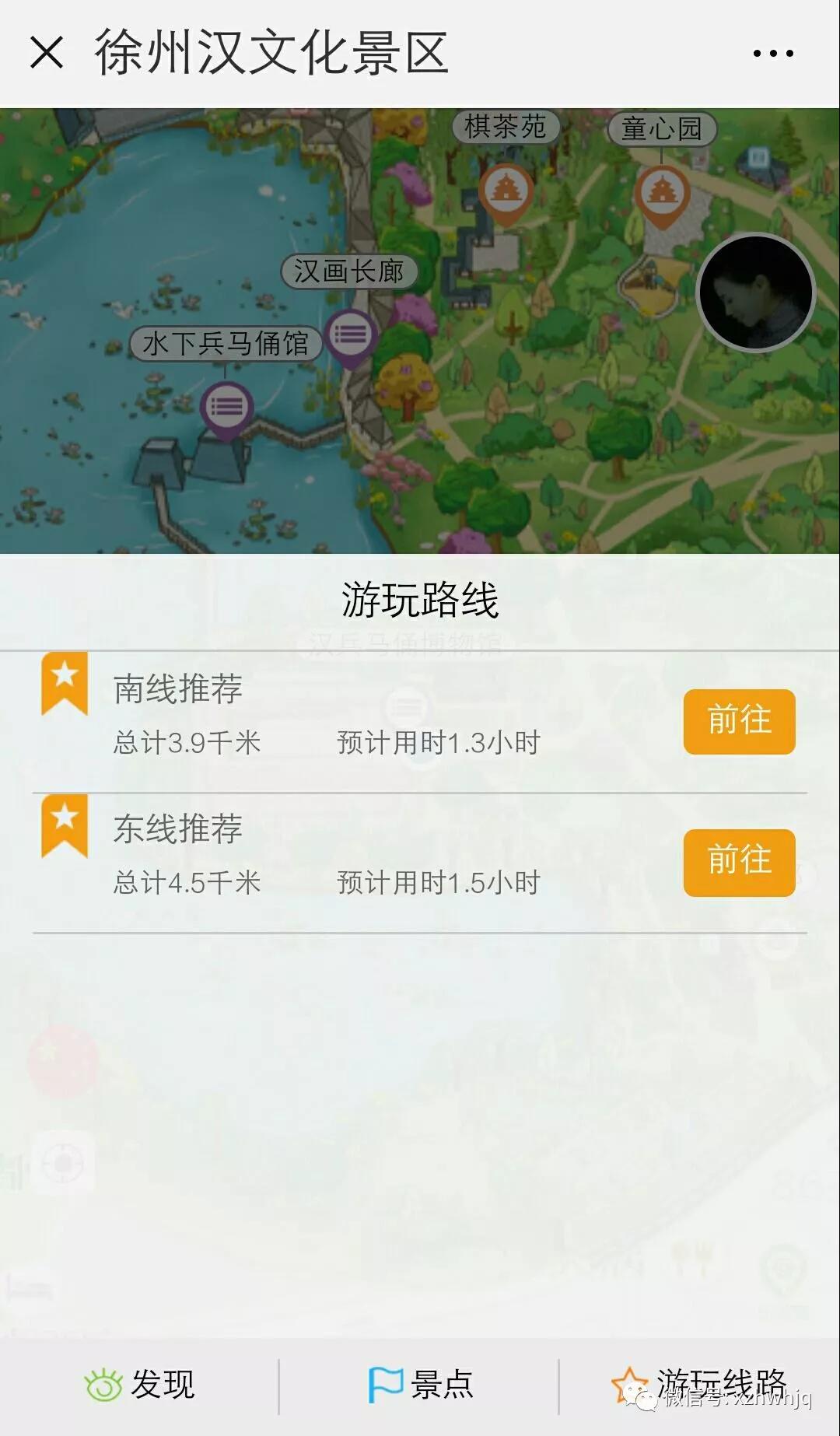Image resolution: width=840 pixels, height=1436 pixels.
Task: Go to the 南线推荐 route with 前往
Action: coord(739,721)
